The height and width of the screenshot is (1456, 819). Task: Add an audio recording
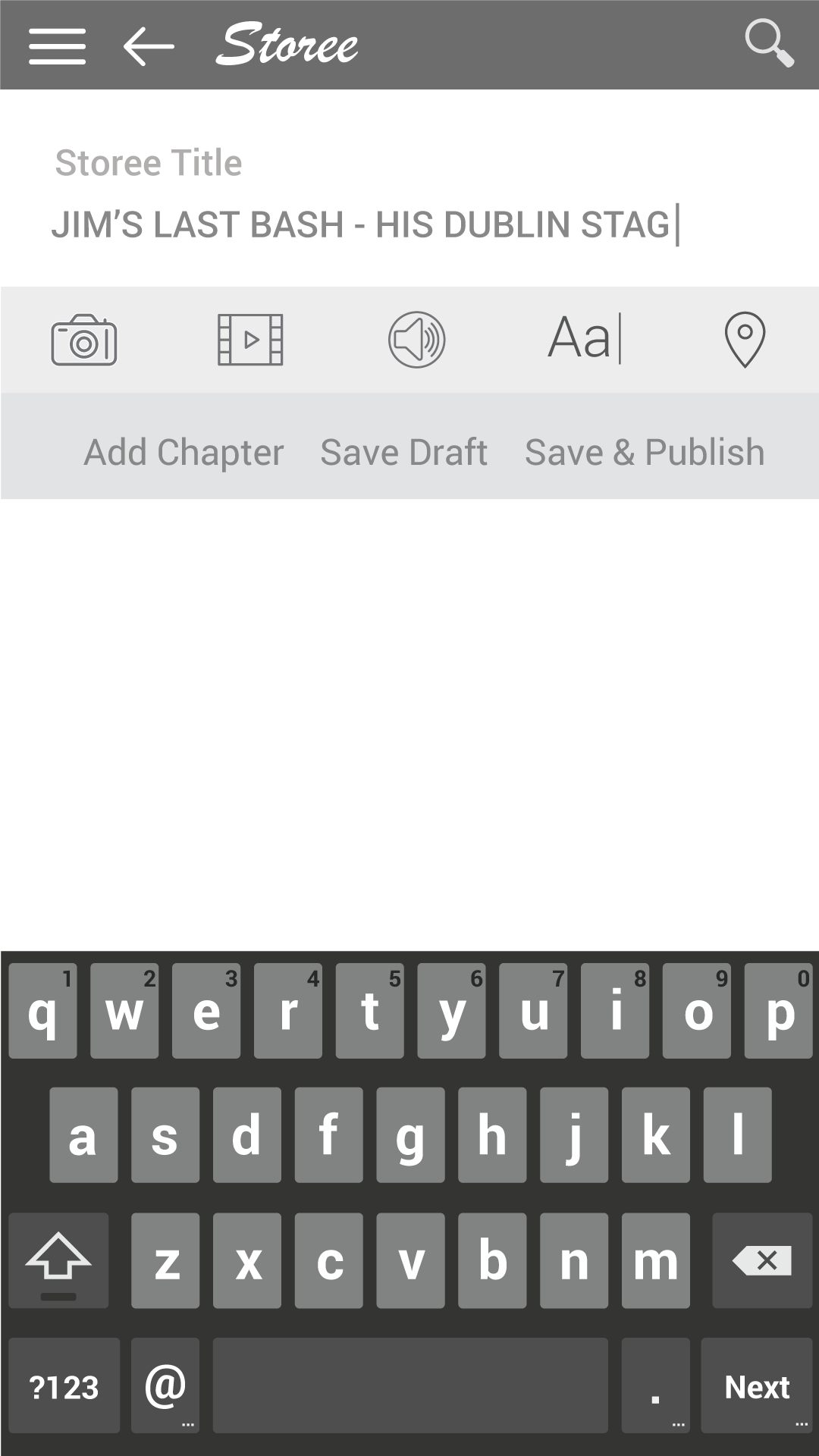[416, 340]
